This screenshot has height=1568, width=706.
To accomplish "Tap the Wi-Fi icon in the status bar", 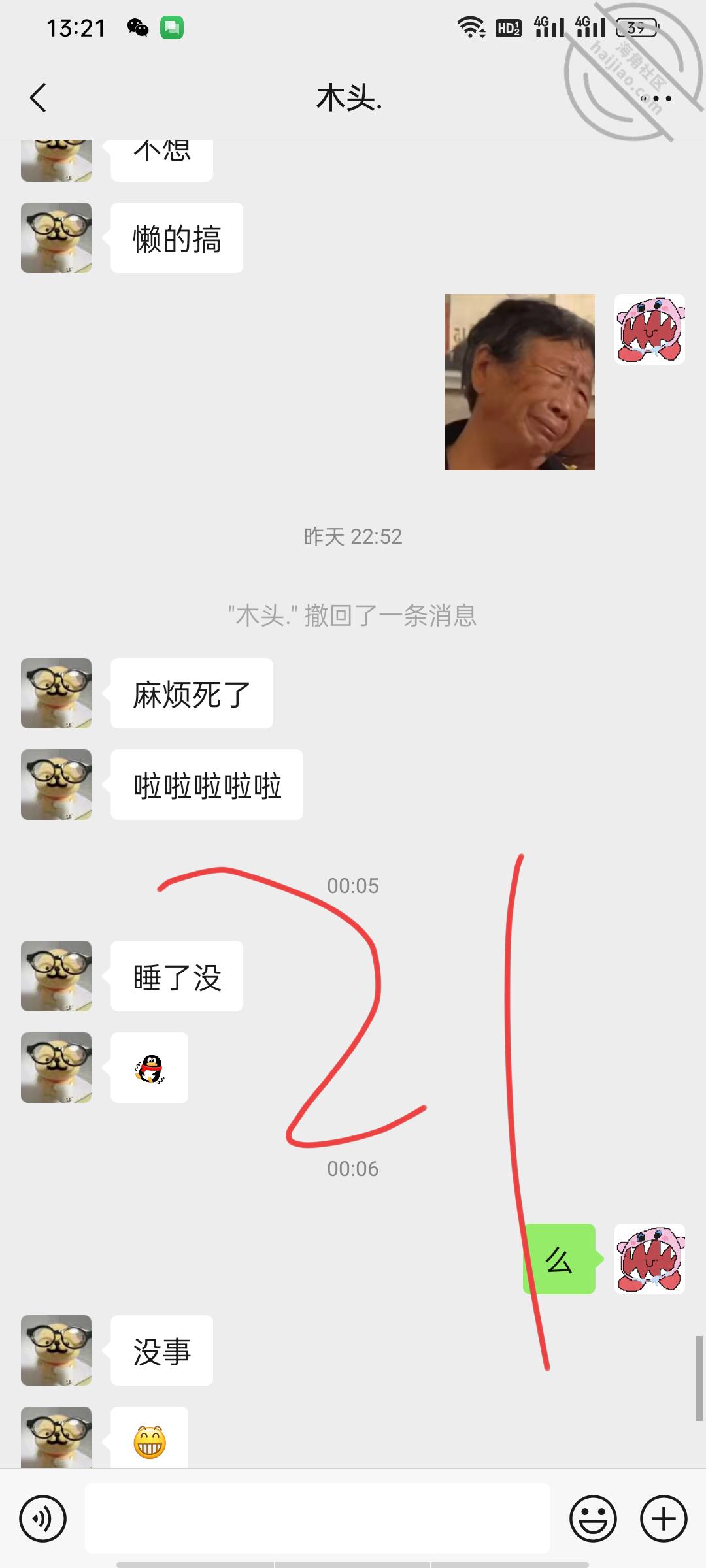I will pyautogui.click(x=473, y=27).
